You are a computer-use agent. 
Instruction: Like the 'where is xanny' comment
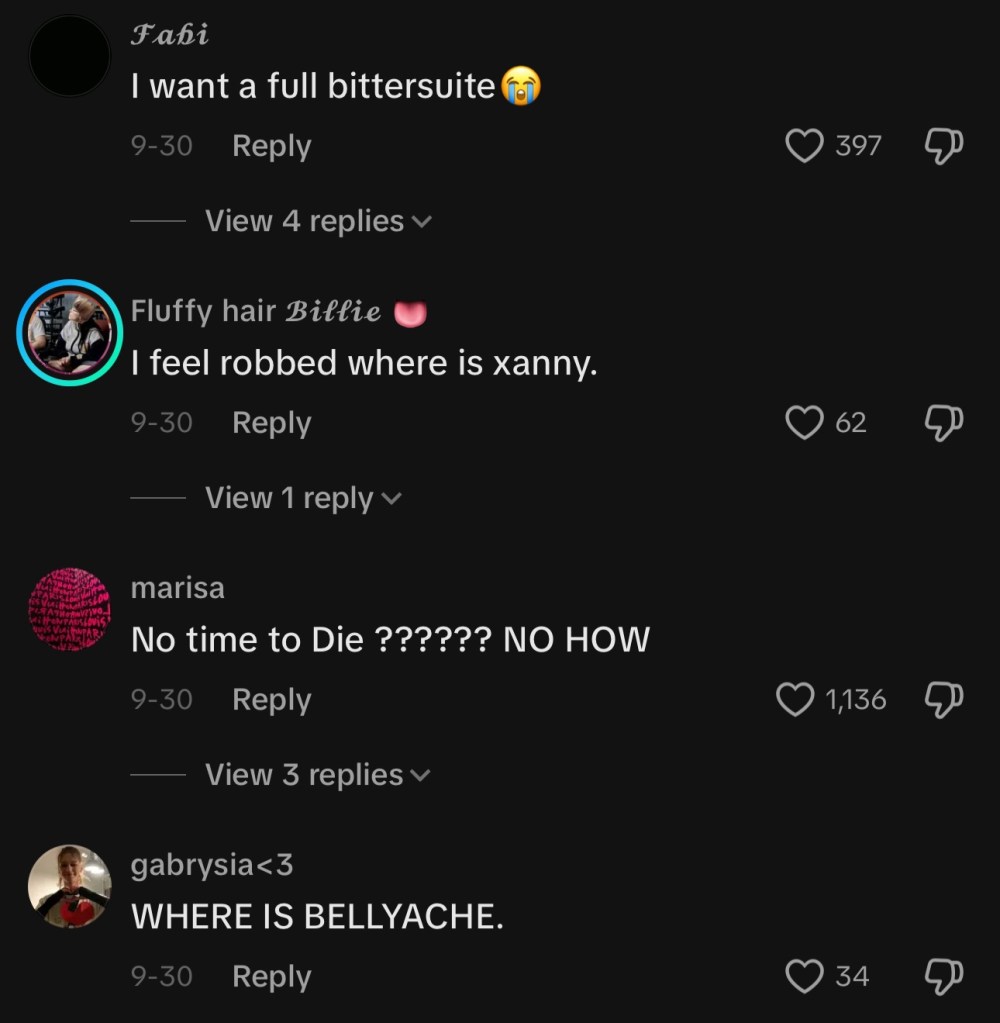click(x=804, y=423)
